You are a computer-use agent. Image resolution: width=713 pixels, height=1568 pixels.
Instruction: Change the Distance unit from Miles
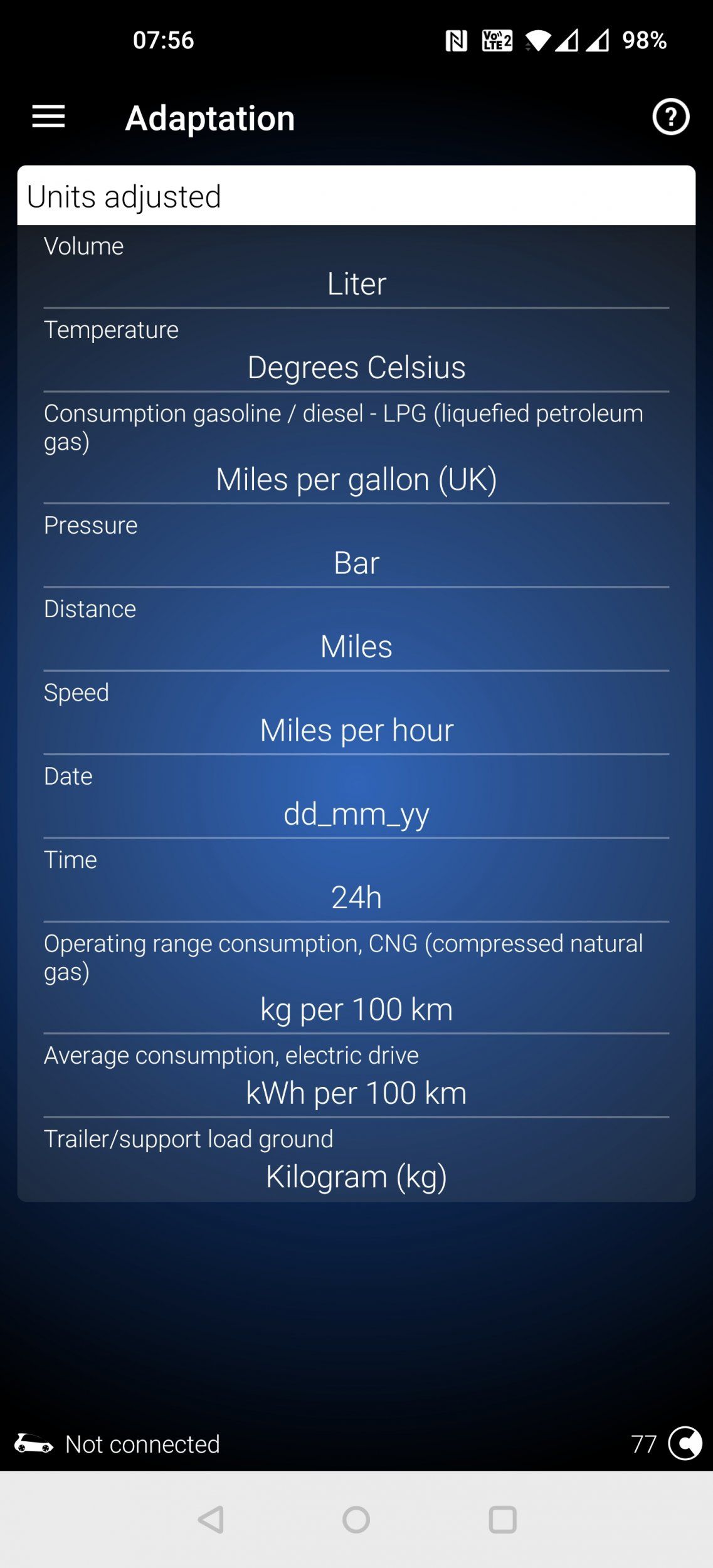356,647
